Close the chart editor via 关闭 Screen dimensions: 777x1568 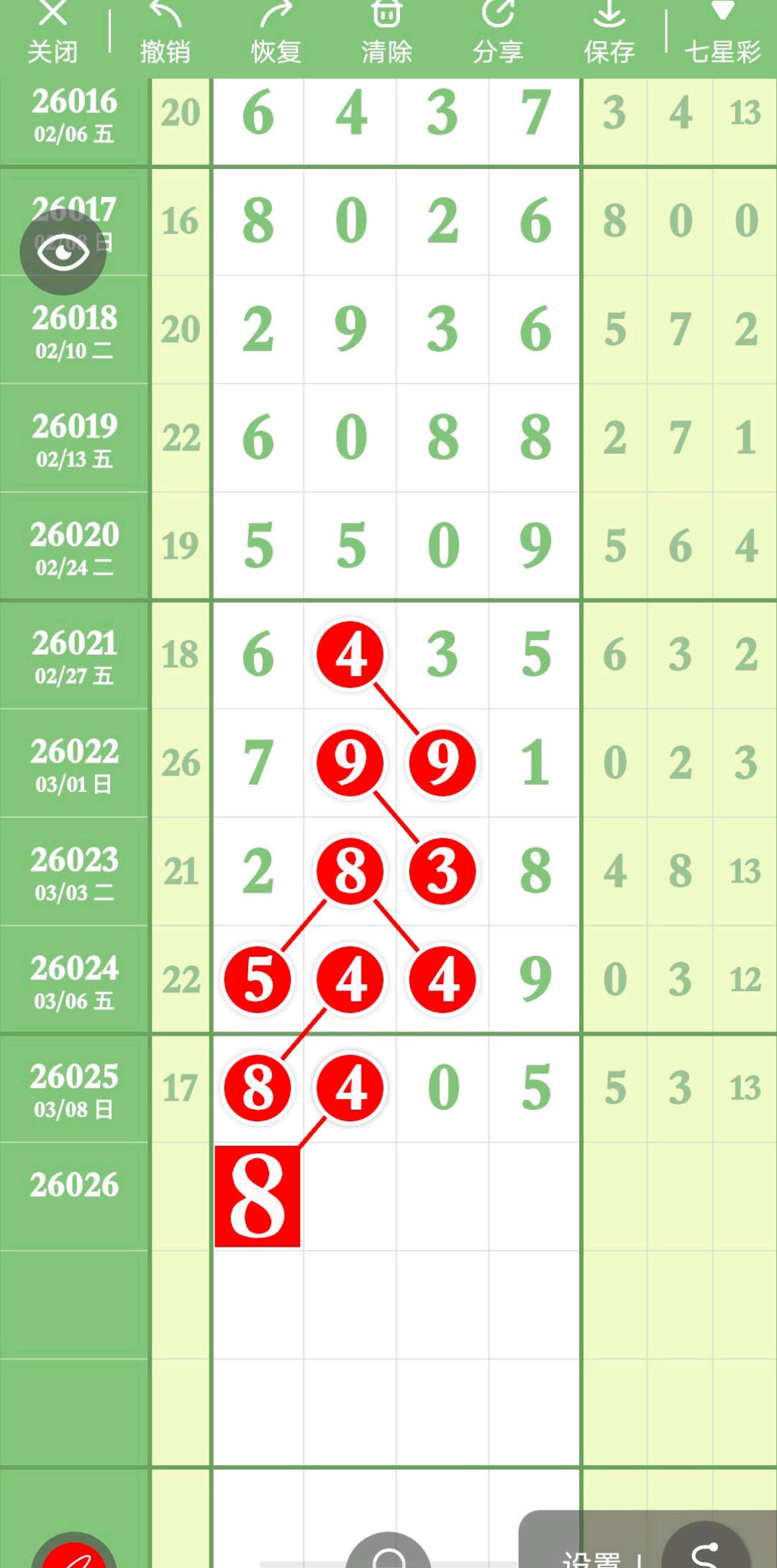[53, 32]
